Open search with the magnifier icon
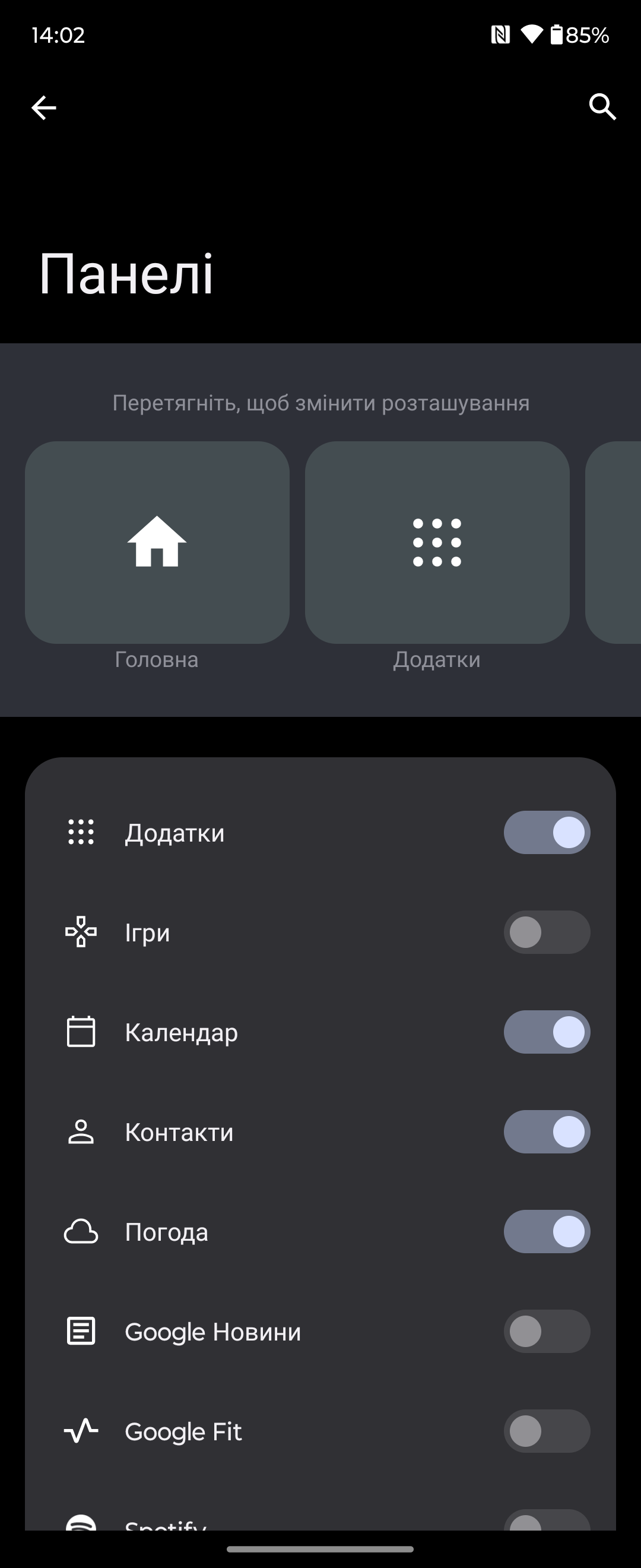 click(602, 107)
